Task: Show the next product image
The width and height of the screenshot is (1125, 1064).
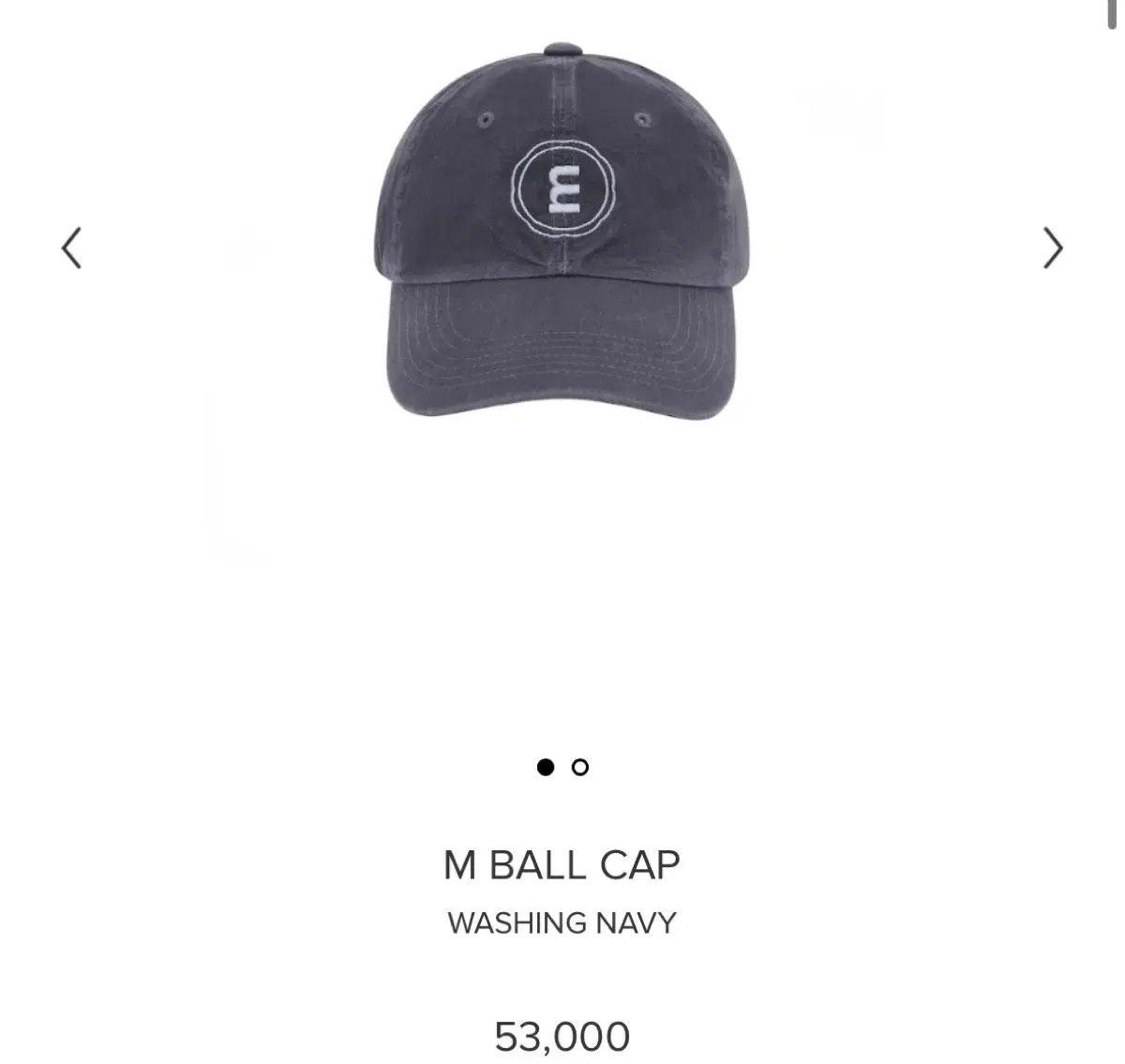Action: click(x=1053, y=248)
